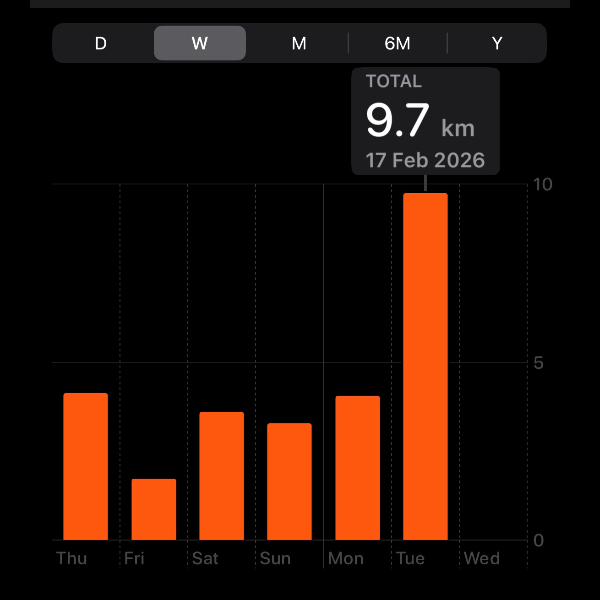Tap the Mon bar in chart
Image resolution: width=600 pixels, height=600 pixels.
tap(358, 468)
